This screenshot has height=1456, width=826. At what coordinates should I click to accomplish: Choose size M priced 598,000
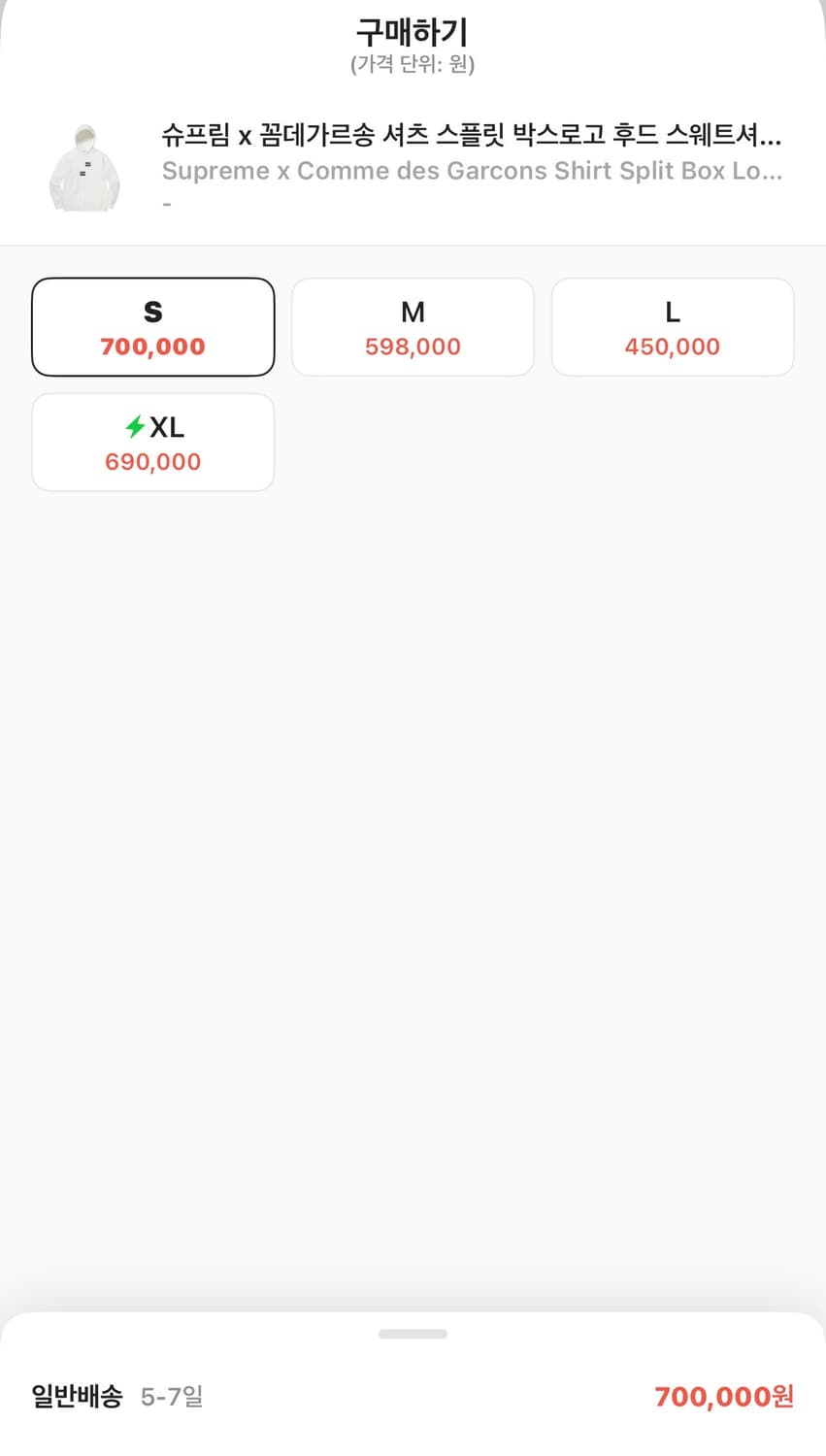[x=413, y=327]
